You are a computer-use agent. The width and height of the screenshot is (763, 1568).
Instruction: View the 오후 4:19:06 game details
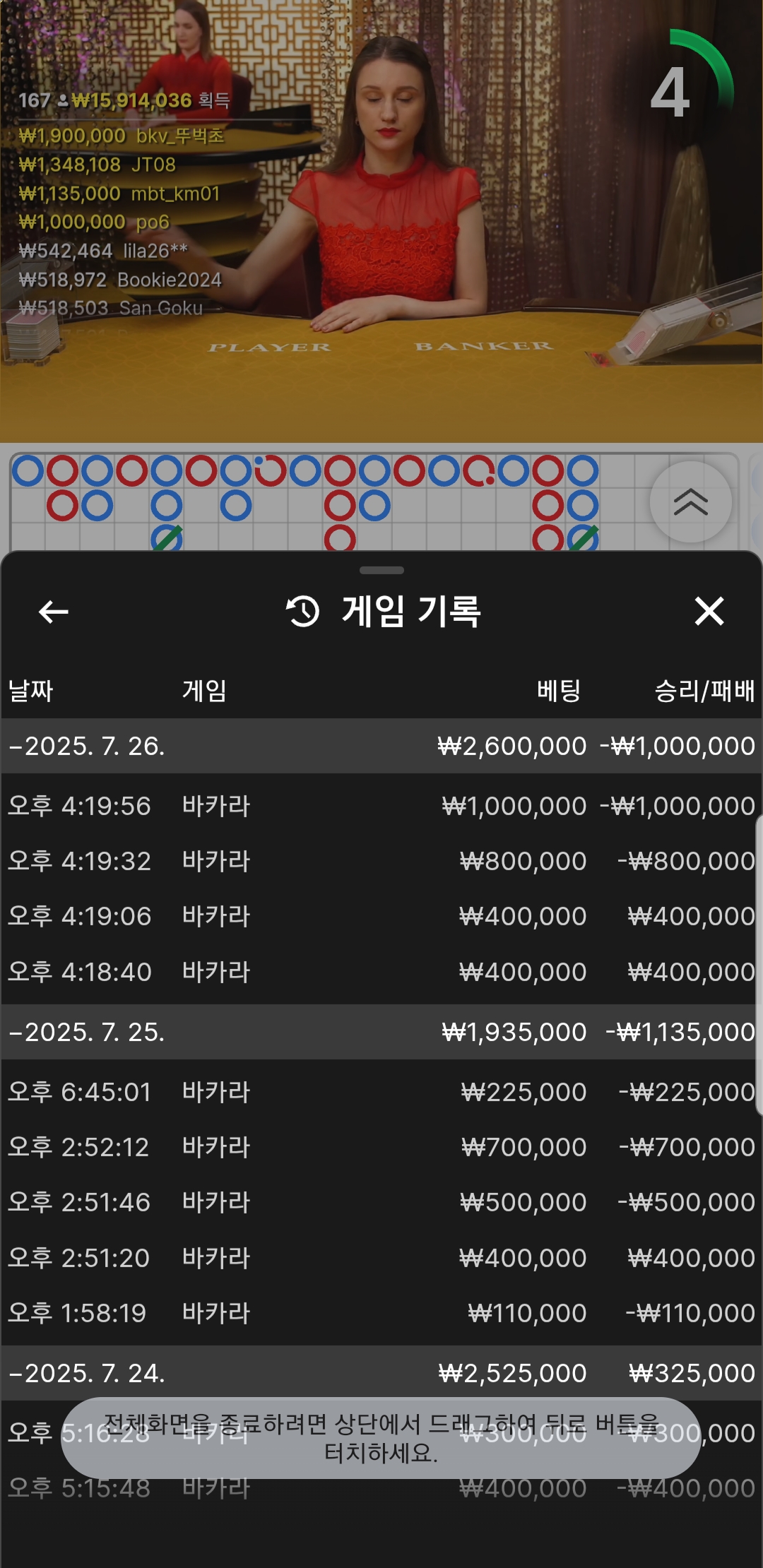tap(381, 916)
